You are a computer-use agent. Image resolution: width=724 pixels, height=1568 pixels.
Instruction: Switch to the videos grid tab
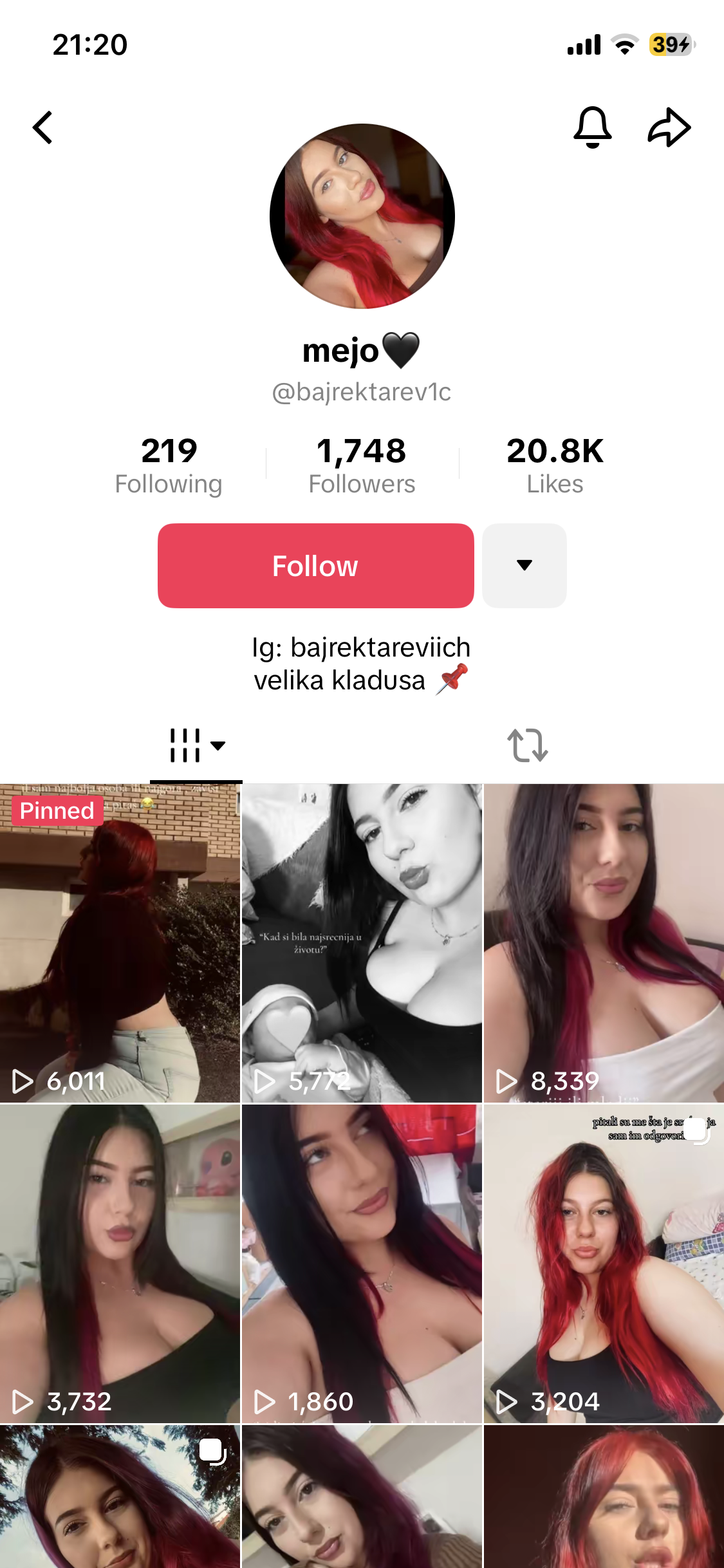pyautogui.click(x=196, y=745)
